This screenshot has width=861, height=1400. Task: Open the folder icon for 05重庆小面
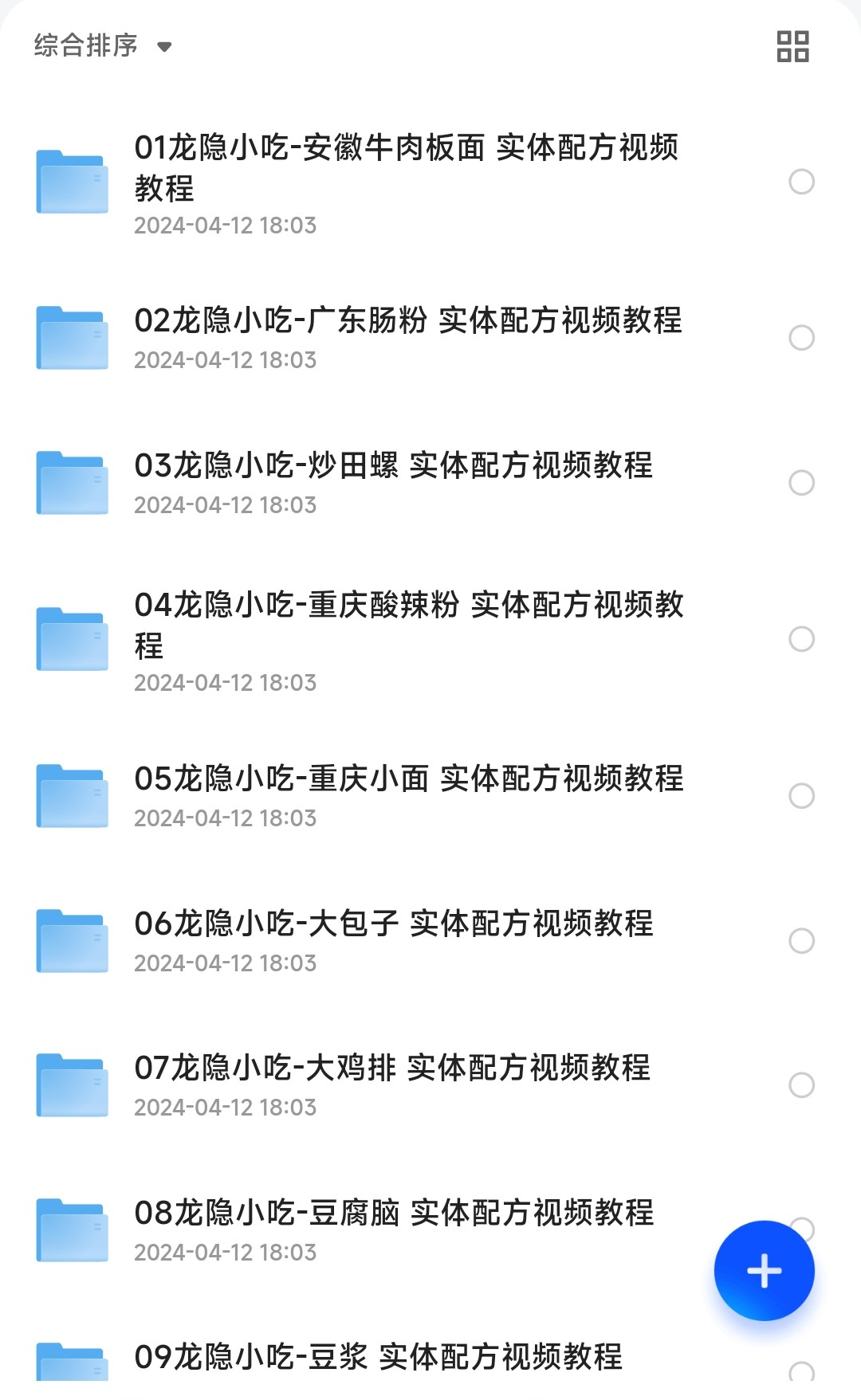(x=72, y=794)
